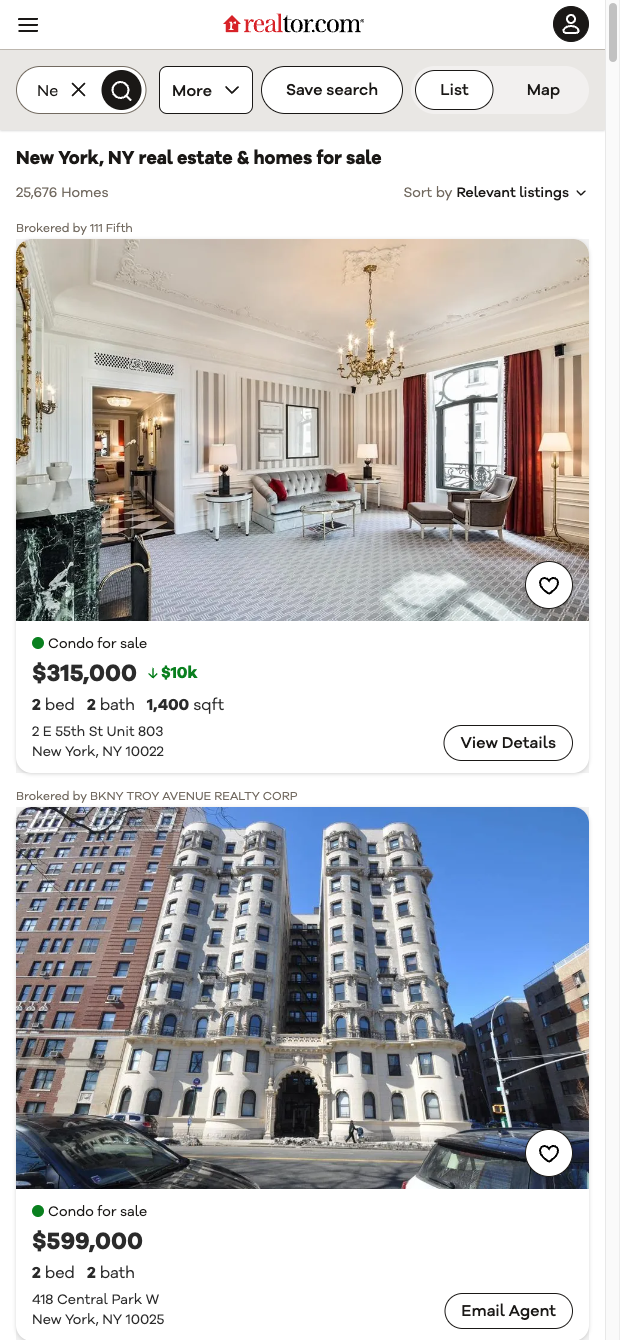Save this search

point(332,90)
